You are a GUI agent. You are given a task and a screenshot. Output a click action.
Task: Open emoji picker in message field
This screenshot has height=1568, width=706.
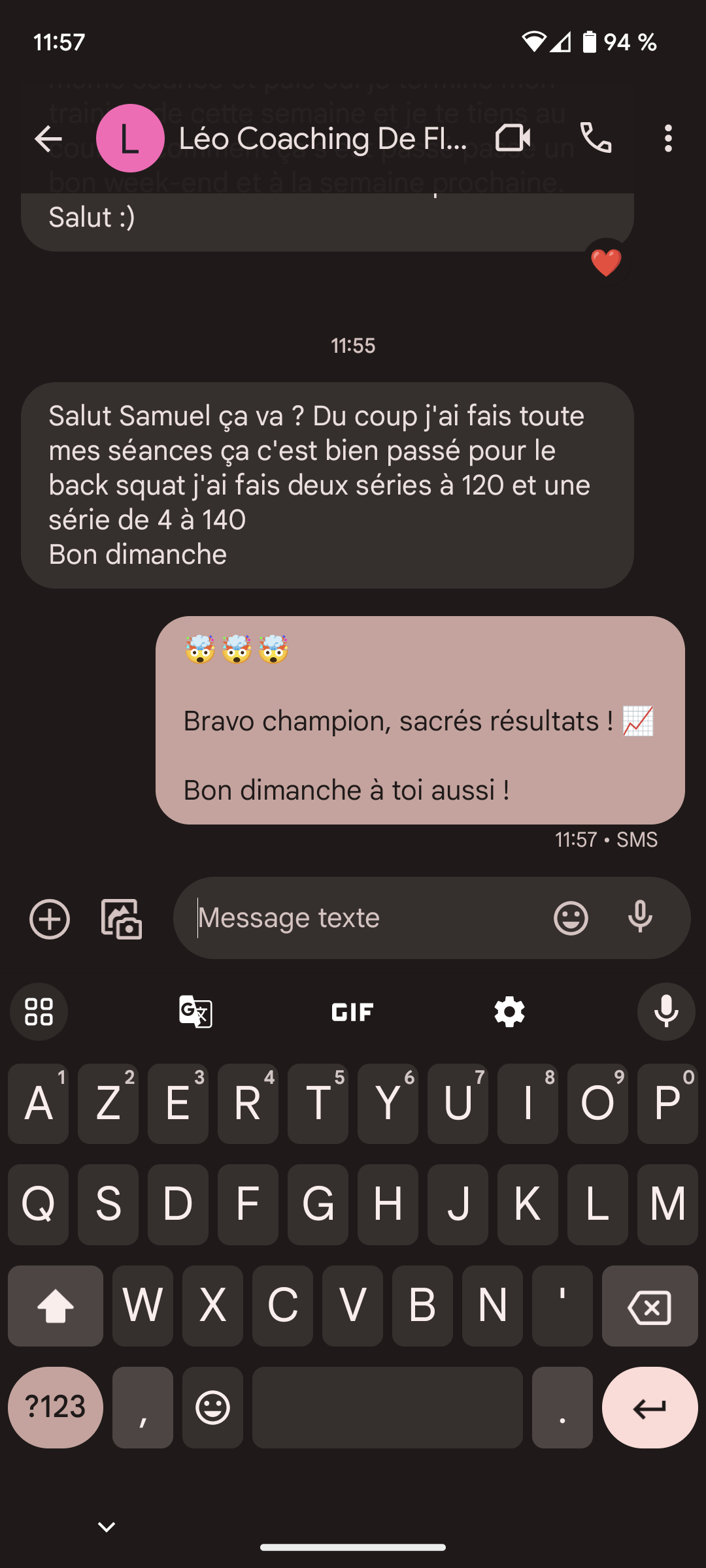pyautogui.click(x=571, y=918)
